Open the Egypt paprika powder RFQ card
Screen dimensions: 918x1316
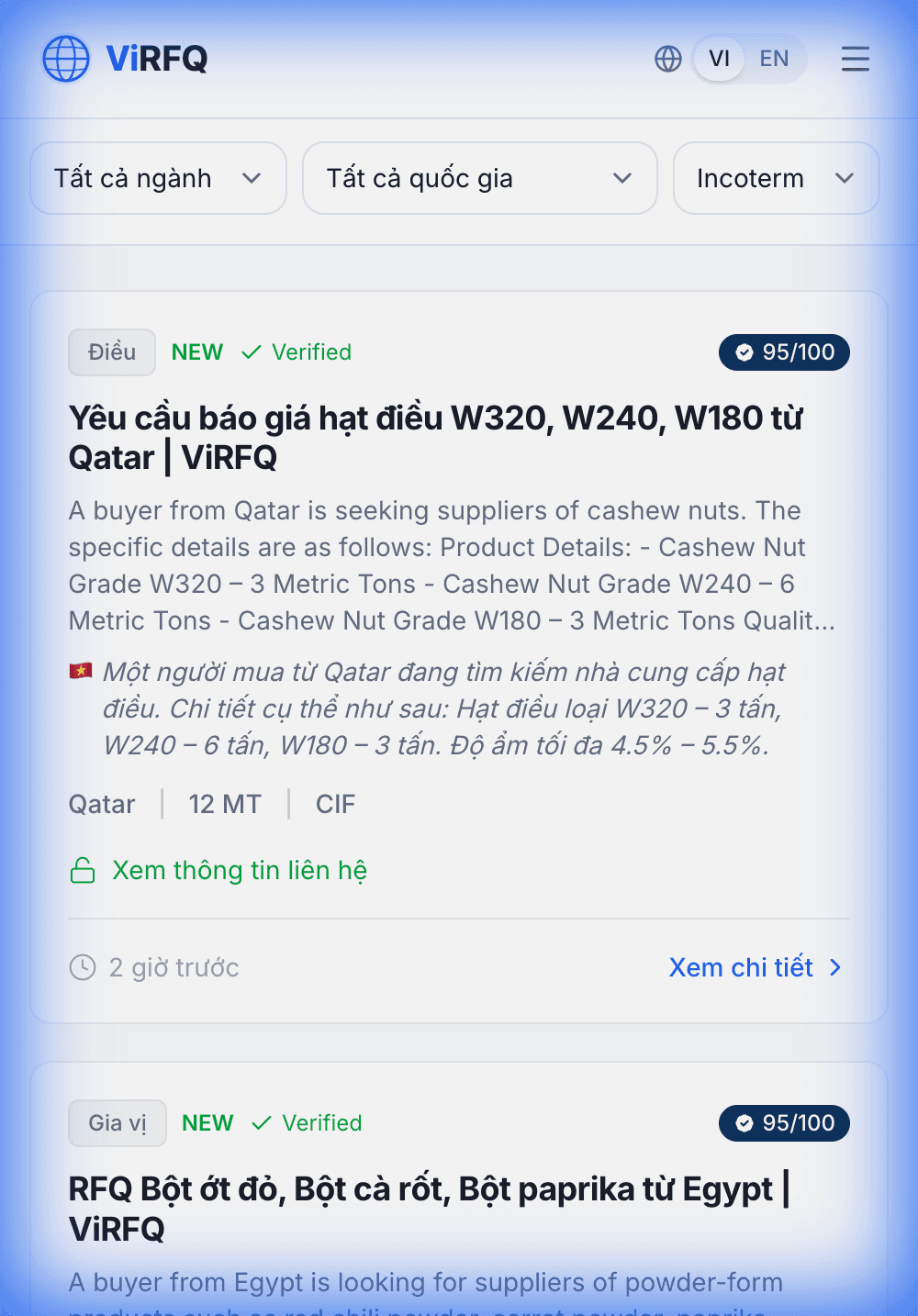430,1208
